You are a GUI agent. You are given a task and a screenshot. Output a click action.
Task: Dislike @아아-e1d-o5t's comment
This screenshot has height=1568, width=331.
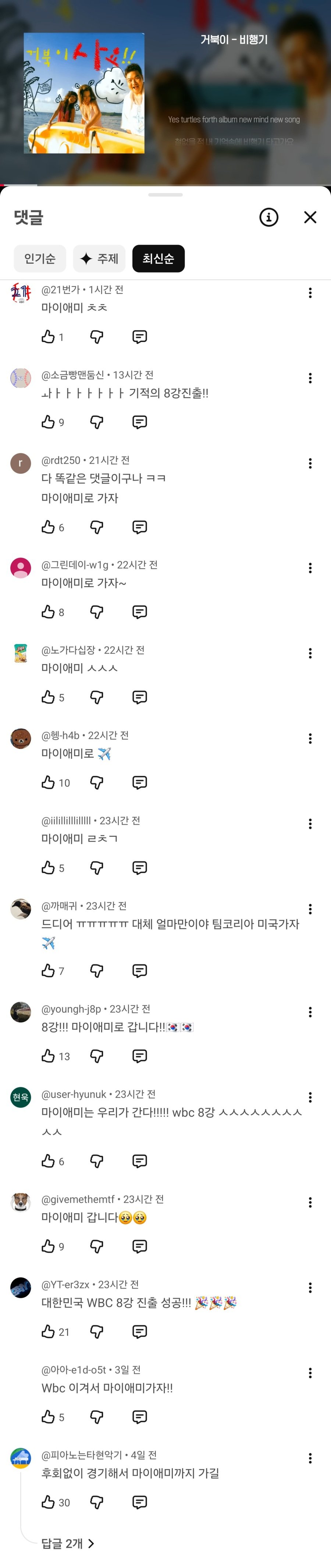pyautogui.click(x=97, y=1417)
